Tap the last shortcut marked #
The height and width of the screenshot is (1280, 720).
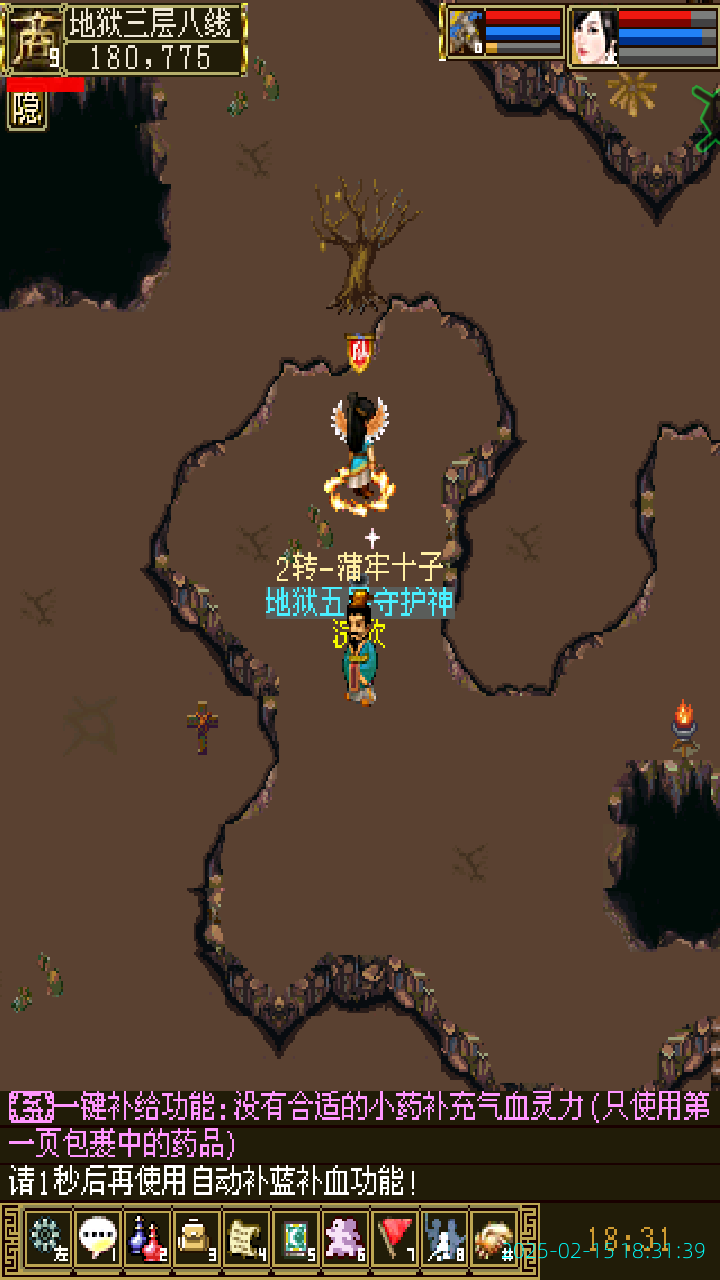pyautogui.click(x=494, y=1239)
